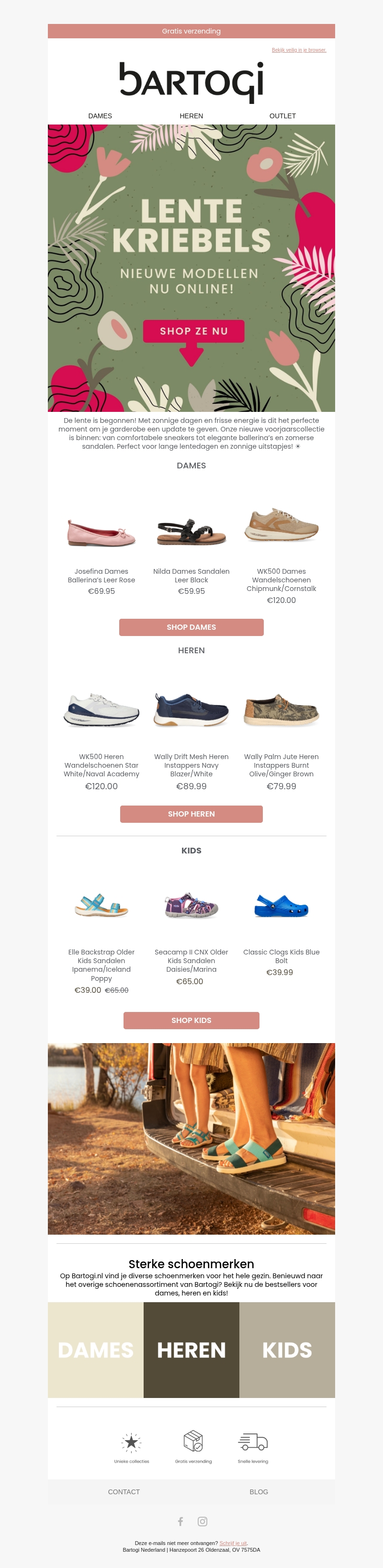Visit Bartogi's Instagram page
The height and width of the screenshot is (1568, 383).
pyautogui.click(x=203, y=1522)
